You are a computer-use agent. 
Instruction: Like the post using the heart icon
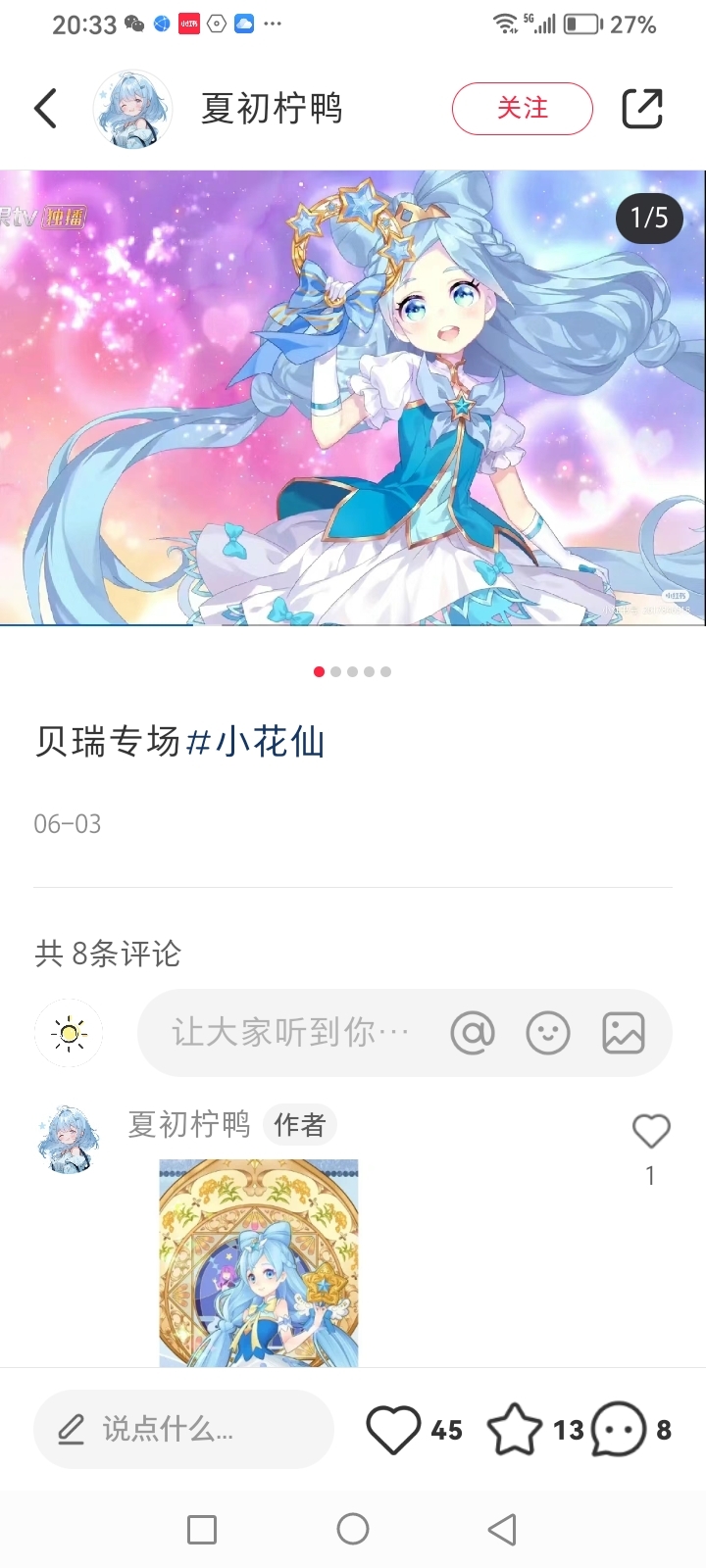tap(397, 1430)
